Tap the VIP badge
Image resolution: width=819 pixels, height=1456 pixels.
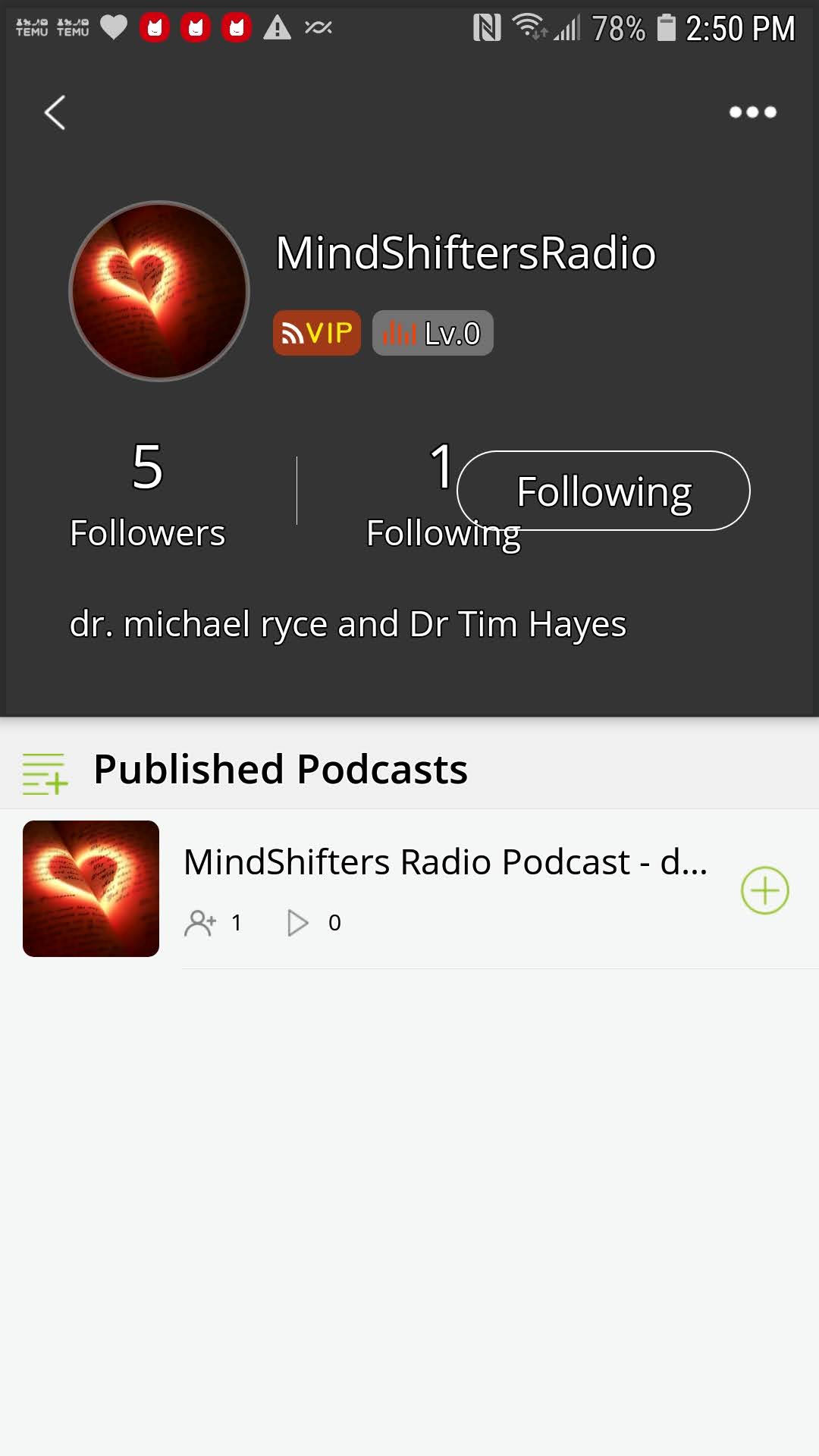coord(317,333)
